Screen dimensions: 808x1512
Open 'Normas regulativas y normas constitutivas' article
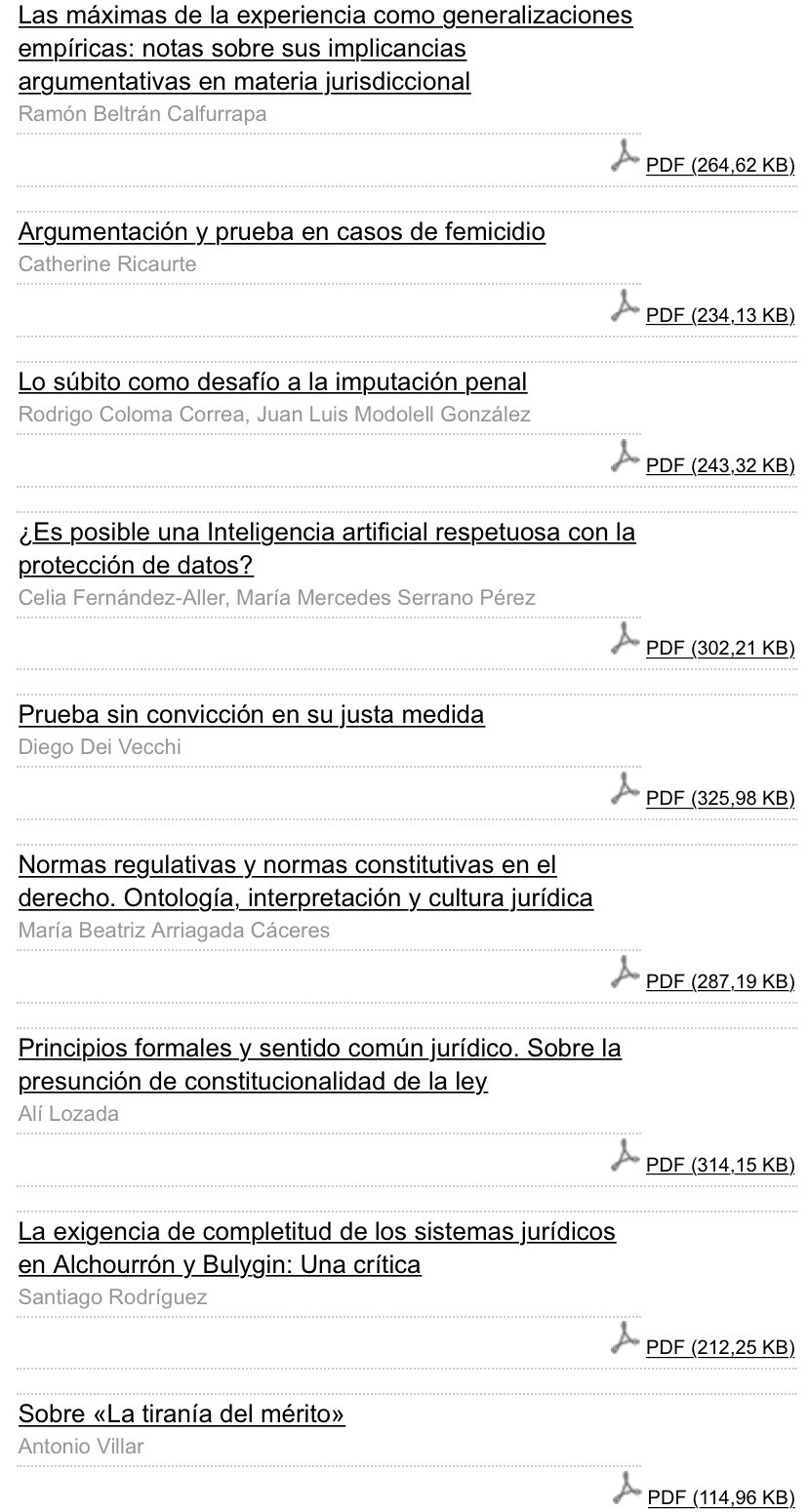[x=305, y=881]
